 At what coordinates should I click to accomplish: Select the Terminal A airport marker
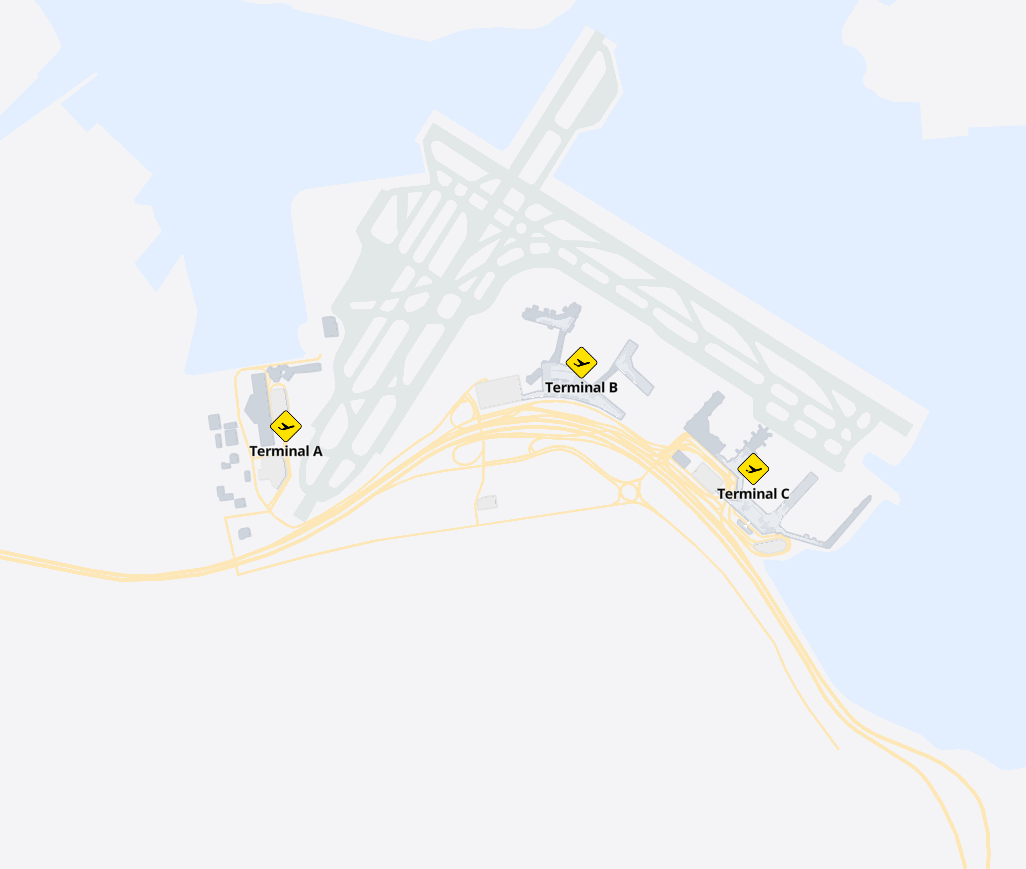pos(286,427)
